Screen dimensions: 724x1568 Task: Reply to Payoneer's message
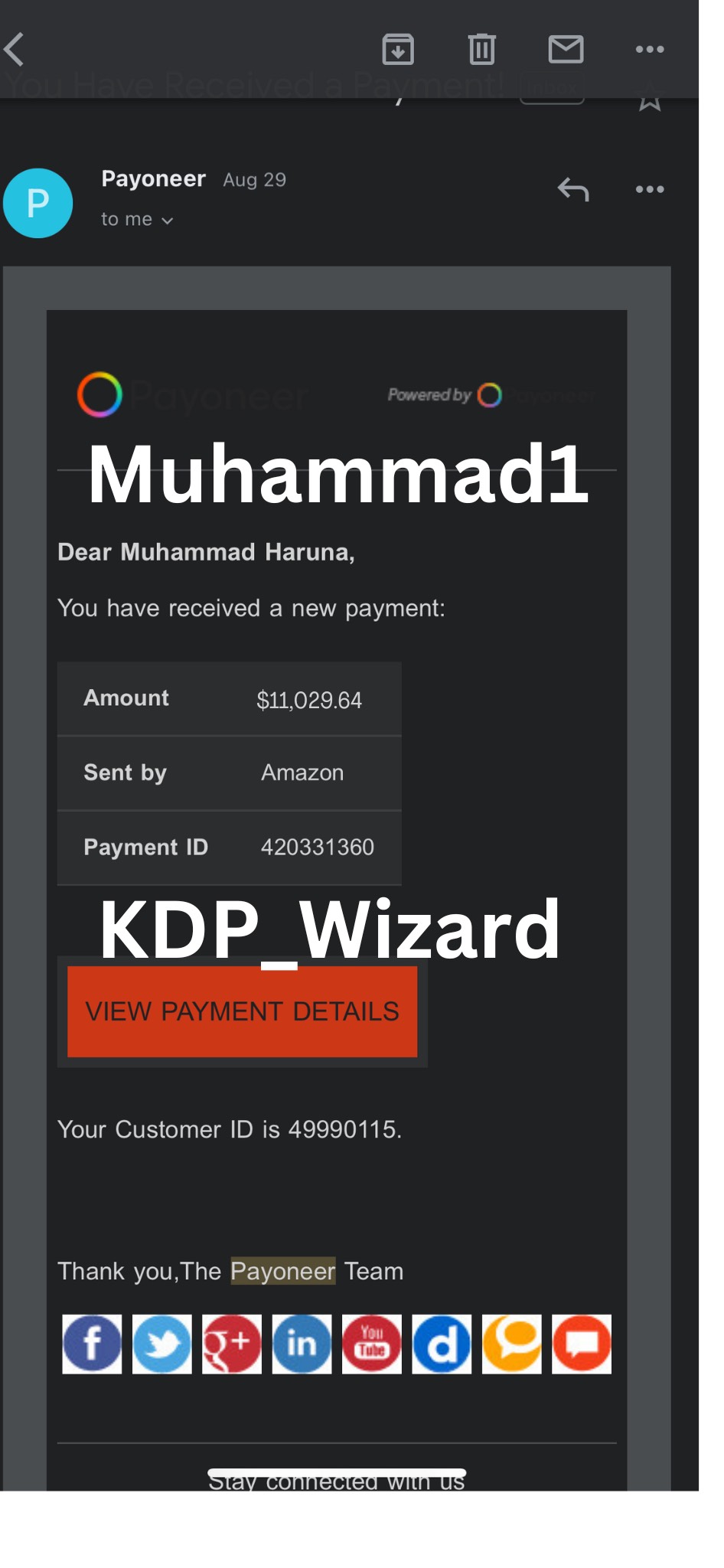click(573, 189)
